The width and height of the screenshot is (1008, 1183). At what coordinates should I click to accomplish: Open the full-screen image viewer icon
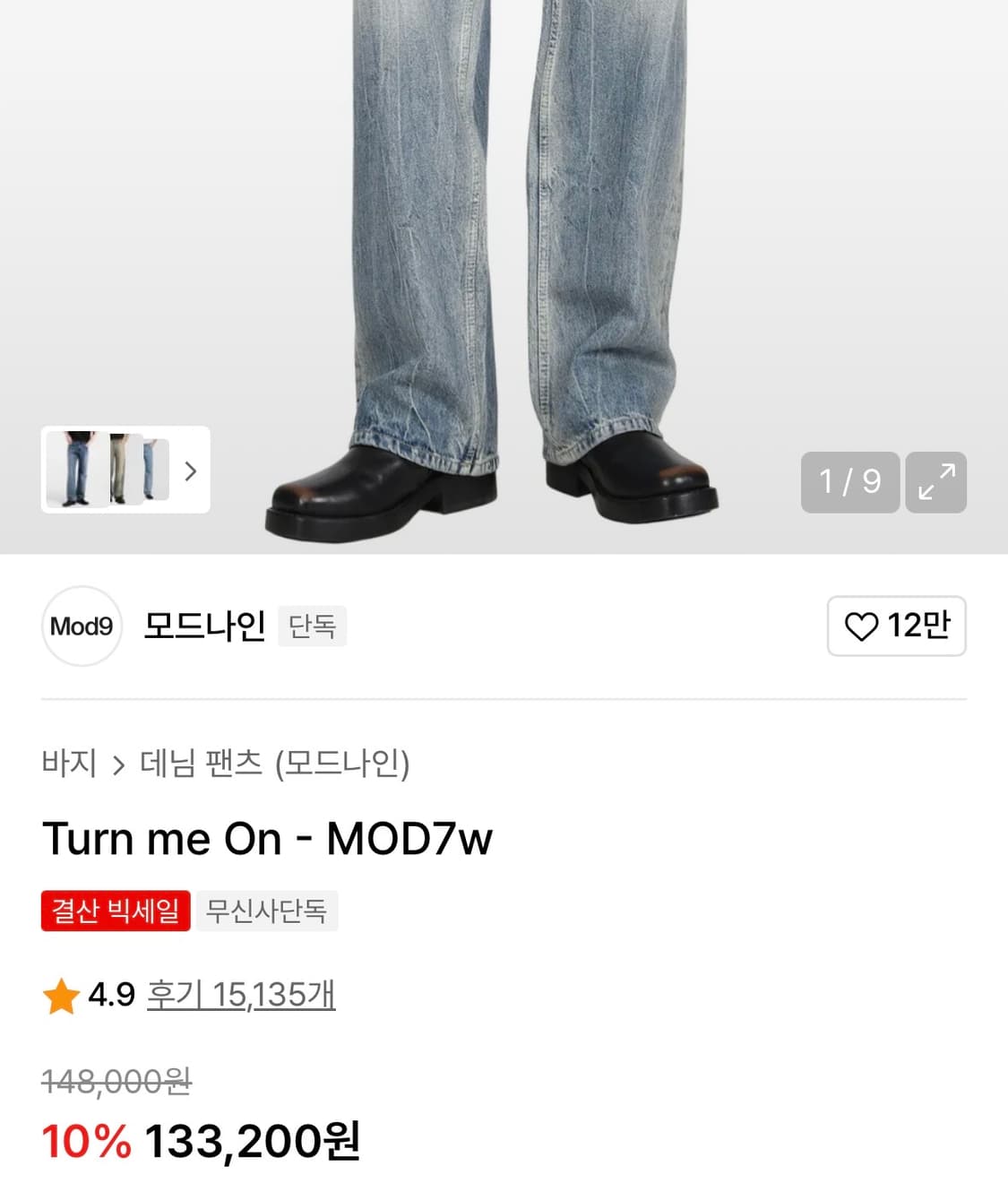(936, 482)
